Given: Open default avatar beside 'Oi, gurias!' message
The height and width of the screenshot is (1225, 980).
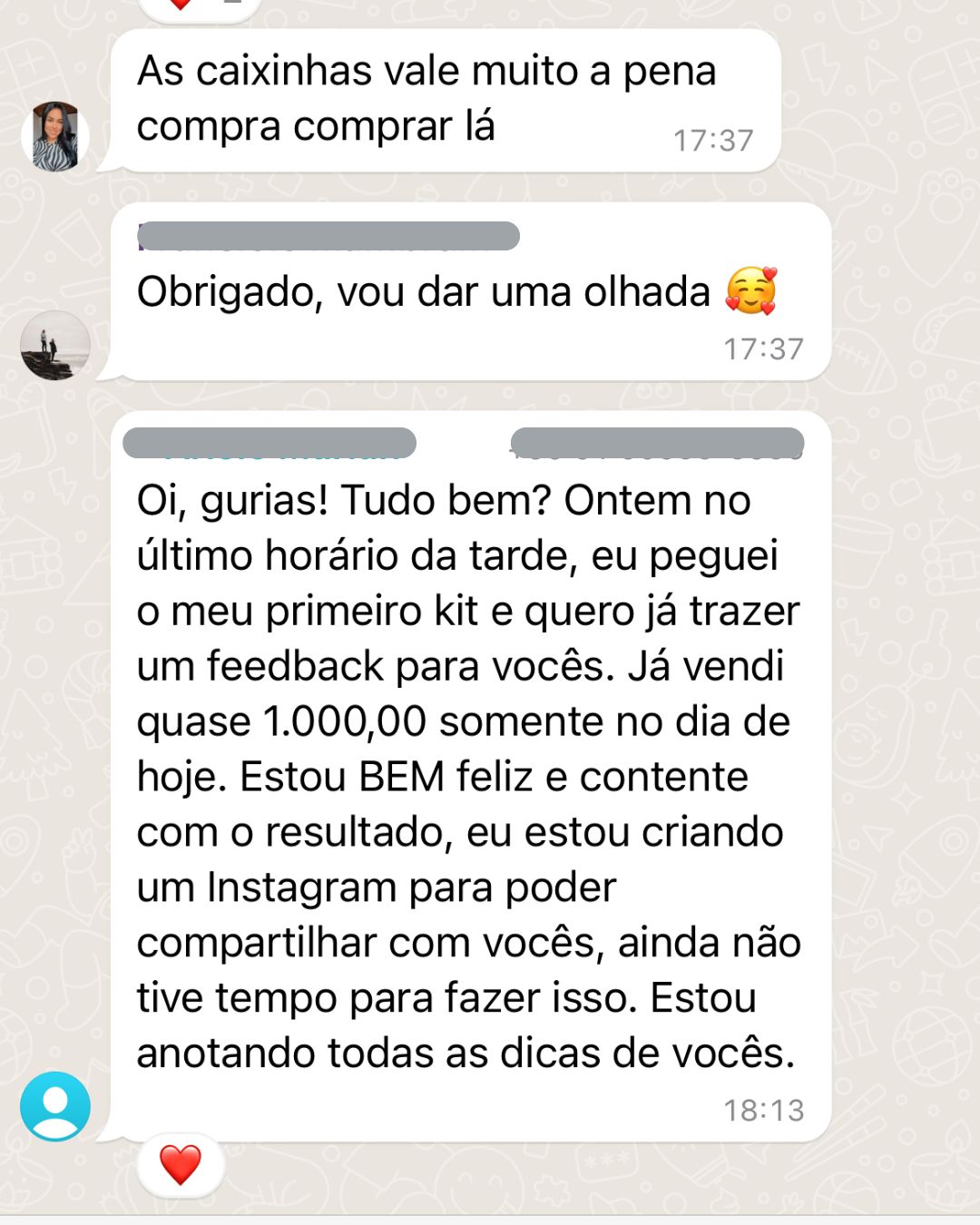Looking at the screenshot, I should point(55,1105).
